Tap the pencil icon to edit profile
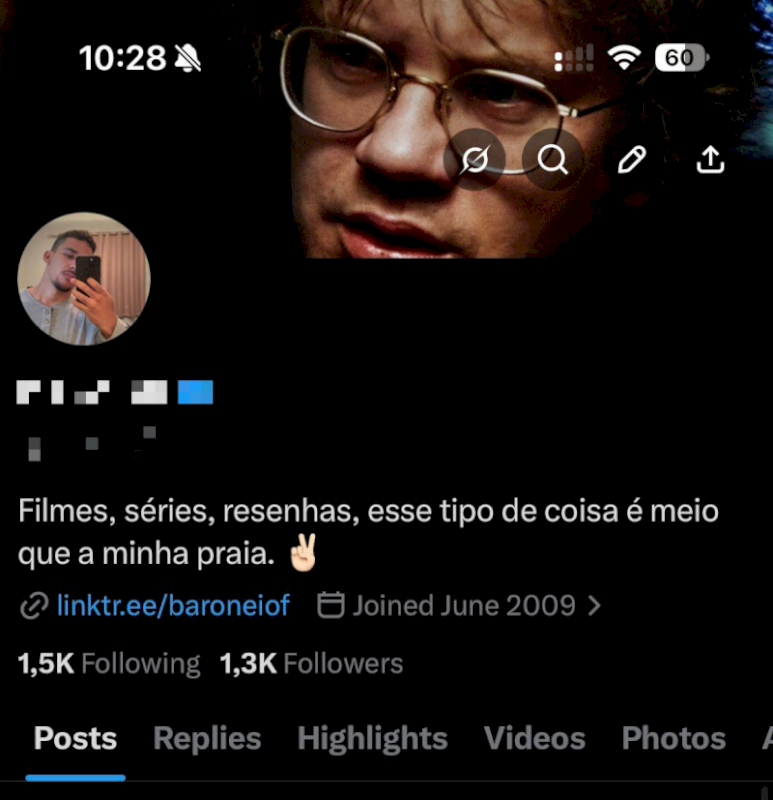773x800 pixels. [x=632, y=160]
